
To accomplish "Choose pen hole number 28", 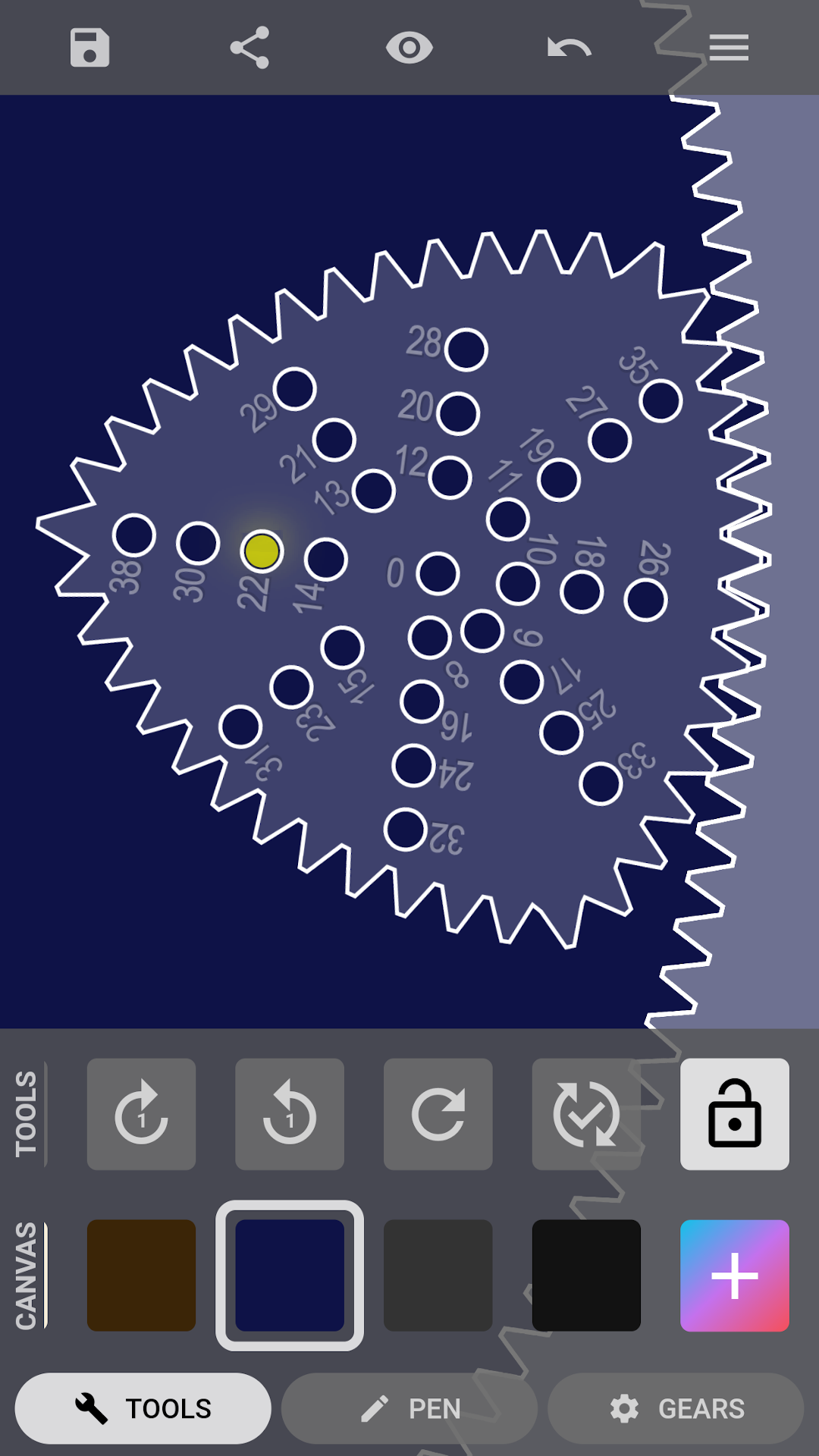I will 466,350.
